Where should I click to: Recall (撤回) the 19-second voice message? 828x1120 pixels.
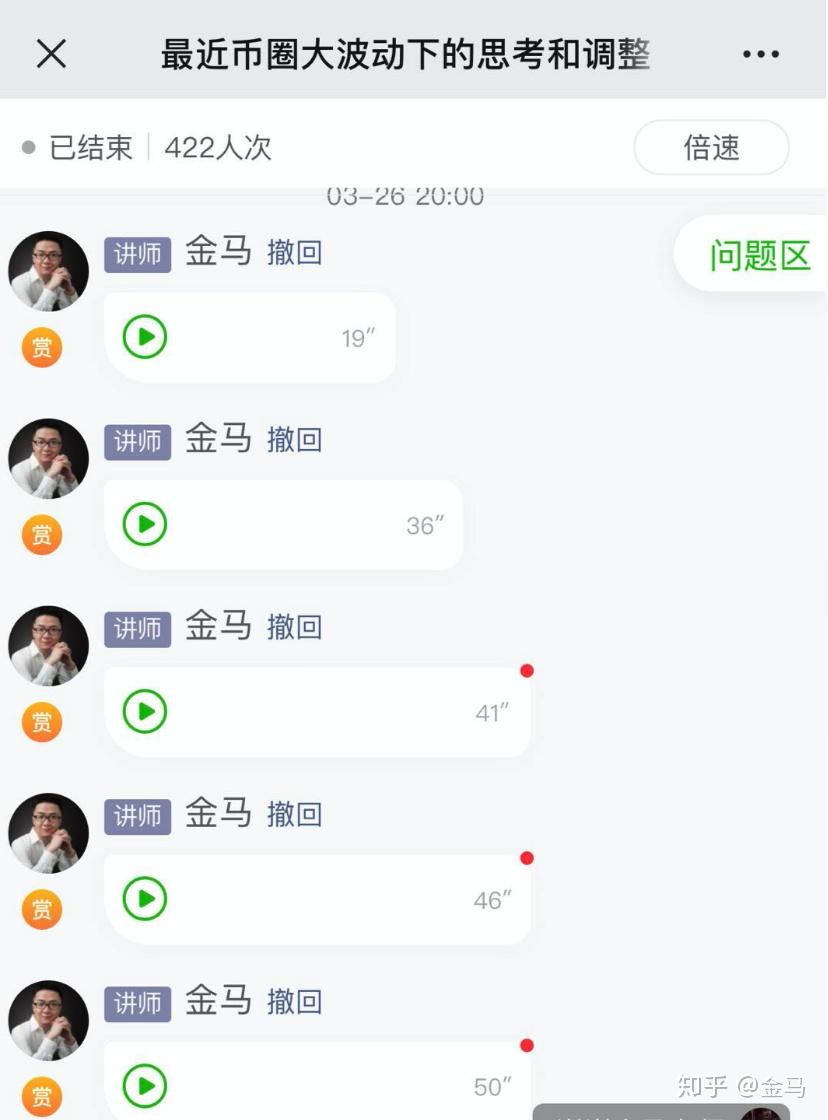click(294, 253)
